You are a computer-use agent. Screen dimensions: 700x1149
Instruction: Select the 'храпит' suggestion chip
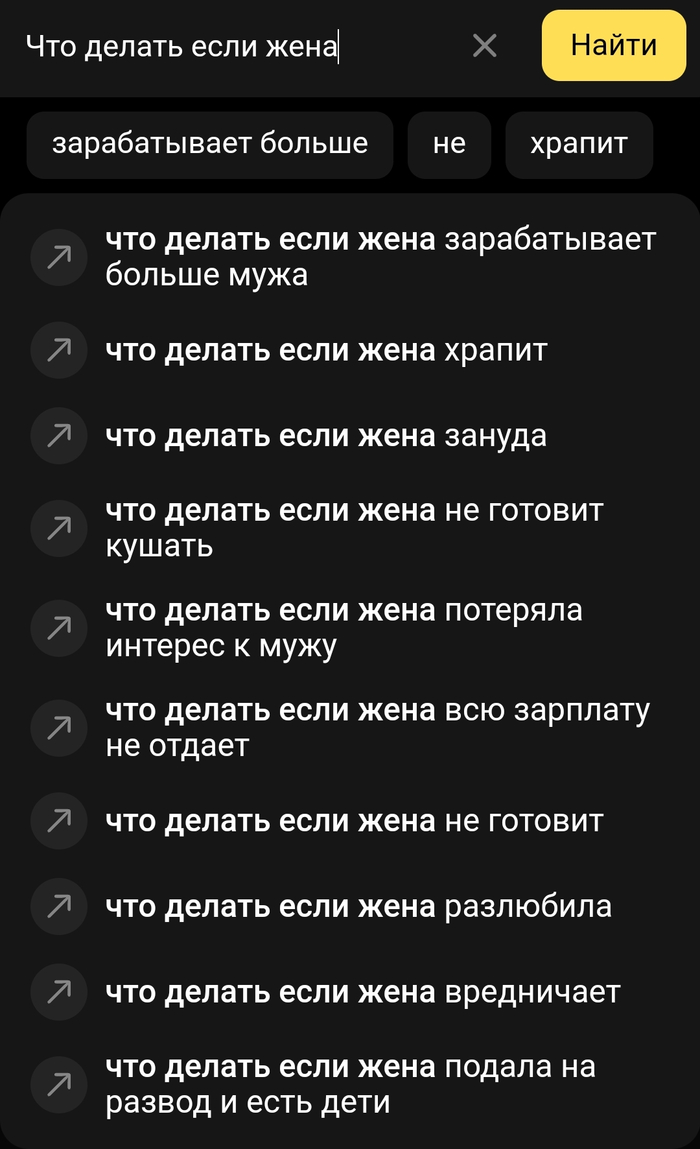coord(578,145)
